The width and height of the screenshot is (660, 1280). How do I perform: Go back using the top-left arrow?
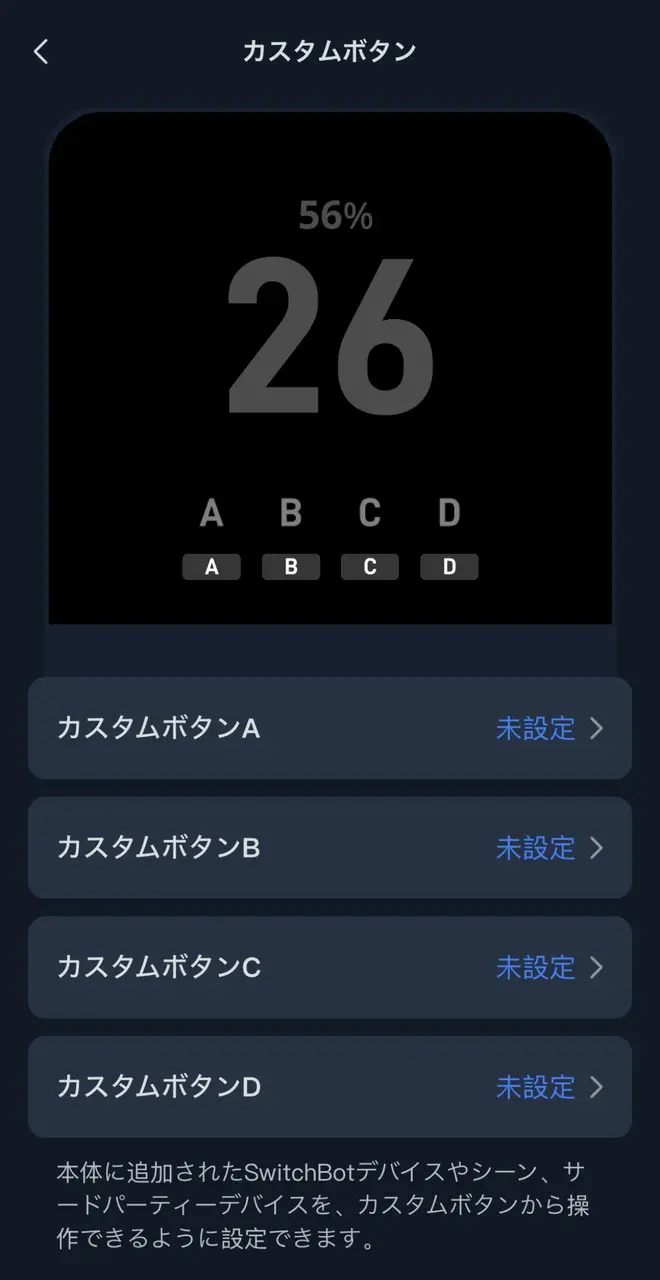point(41,52)
